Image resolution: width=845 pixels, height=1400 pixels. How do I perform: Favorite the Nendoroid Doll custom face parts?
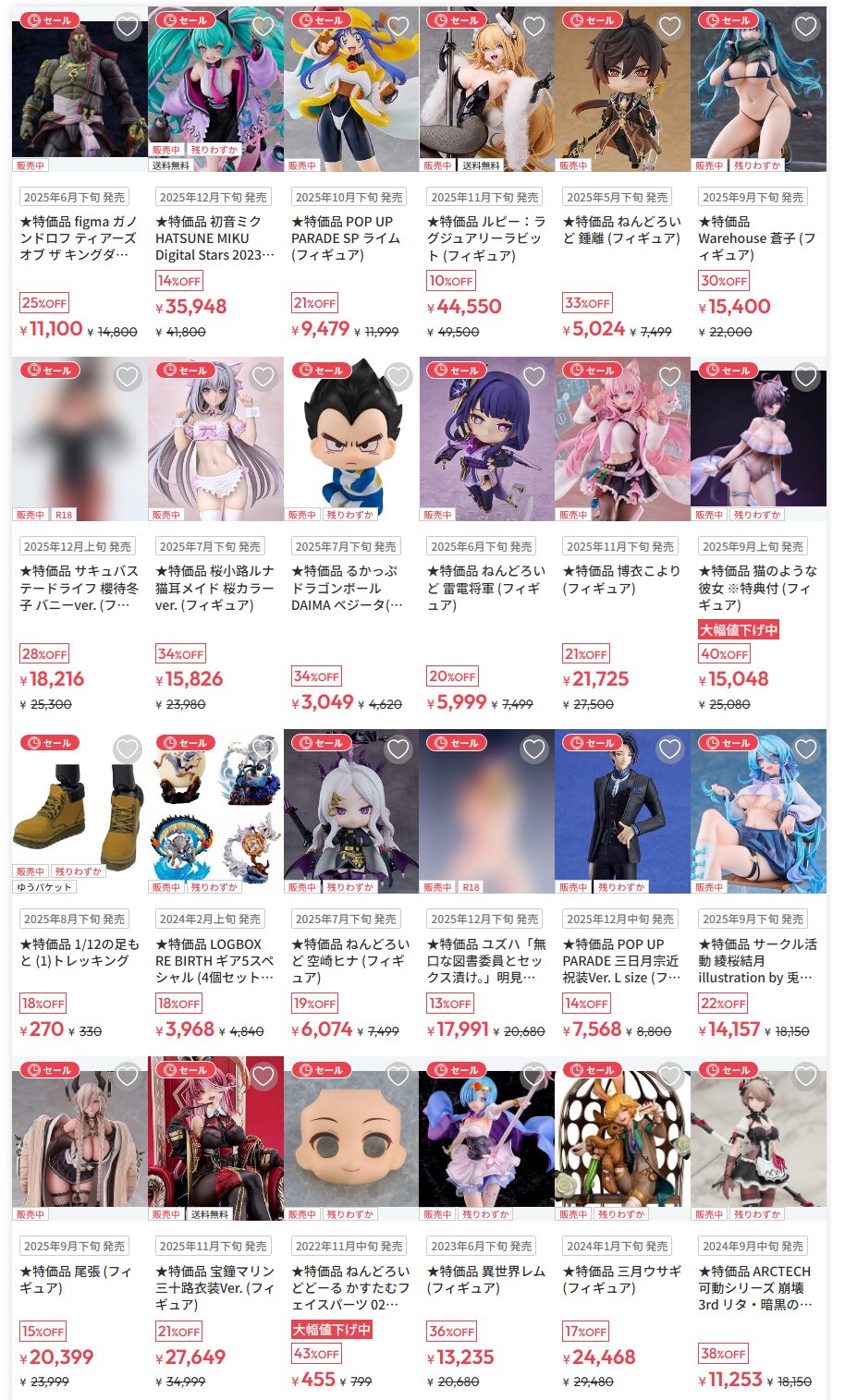click(398, 1076)
